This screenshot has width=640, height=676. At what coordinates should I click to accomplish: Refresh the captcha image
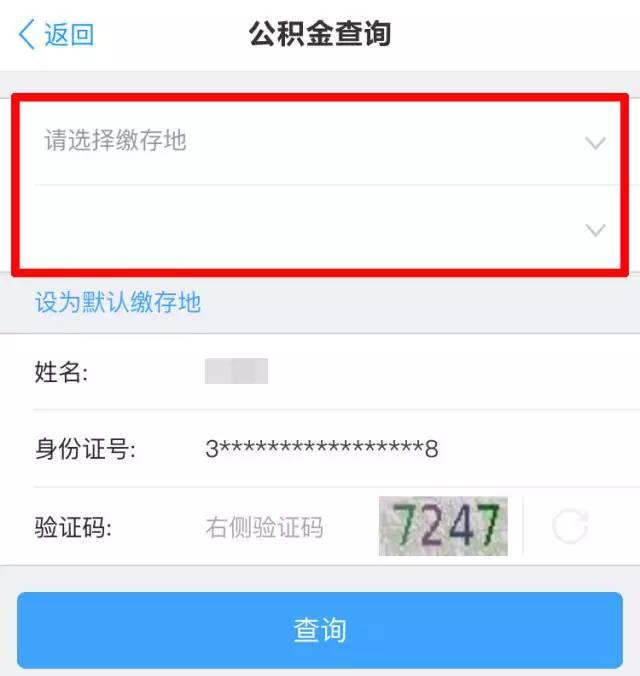coord(570,526)
